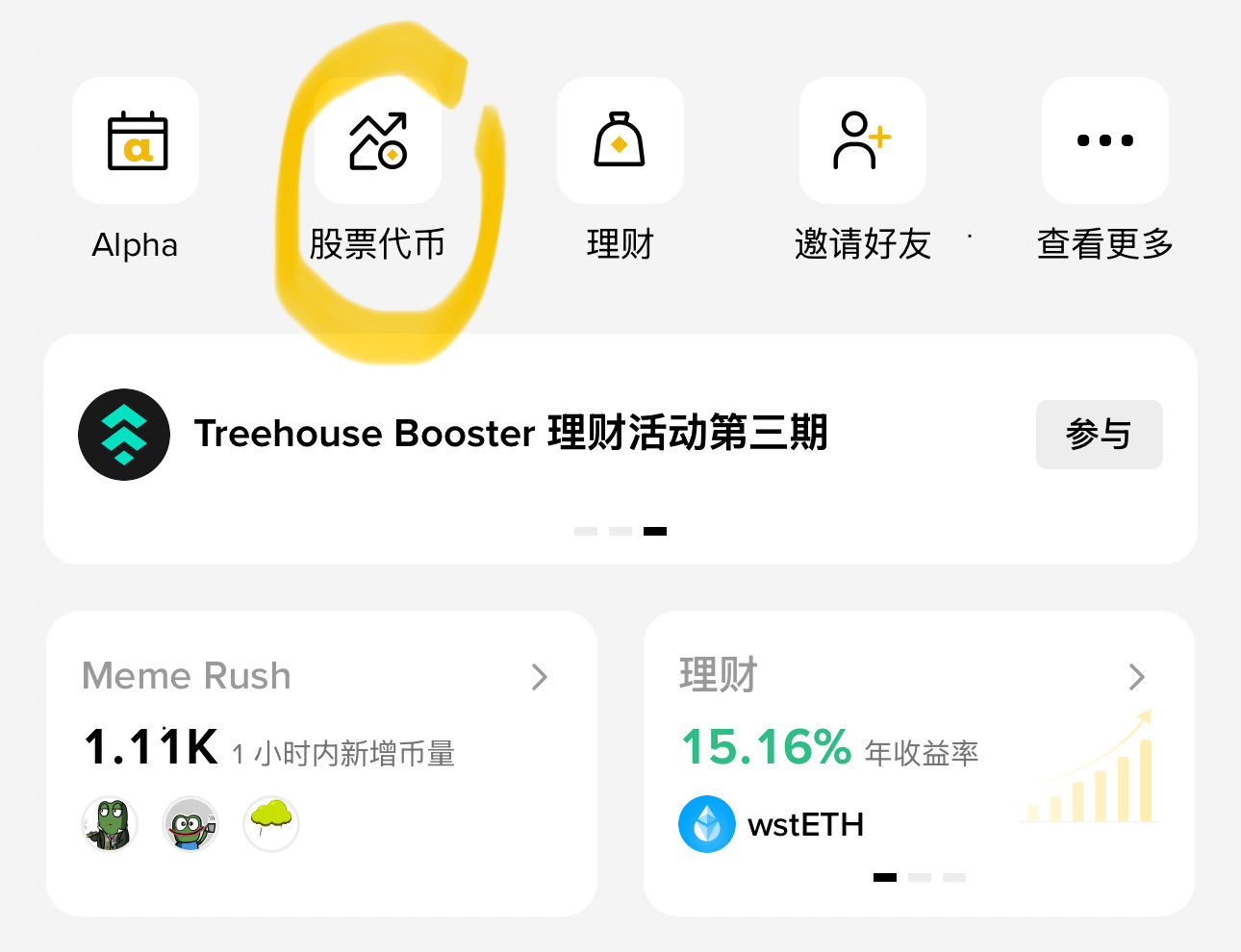Open 查看更多 for more options
This screenshot has height=952, width=1241.
click(1105, 141)
